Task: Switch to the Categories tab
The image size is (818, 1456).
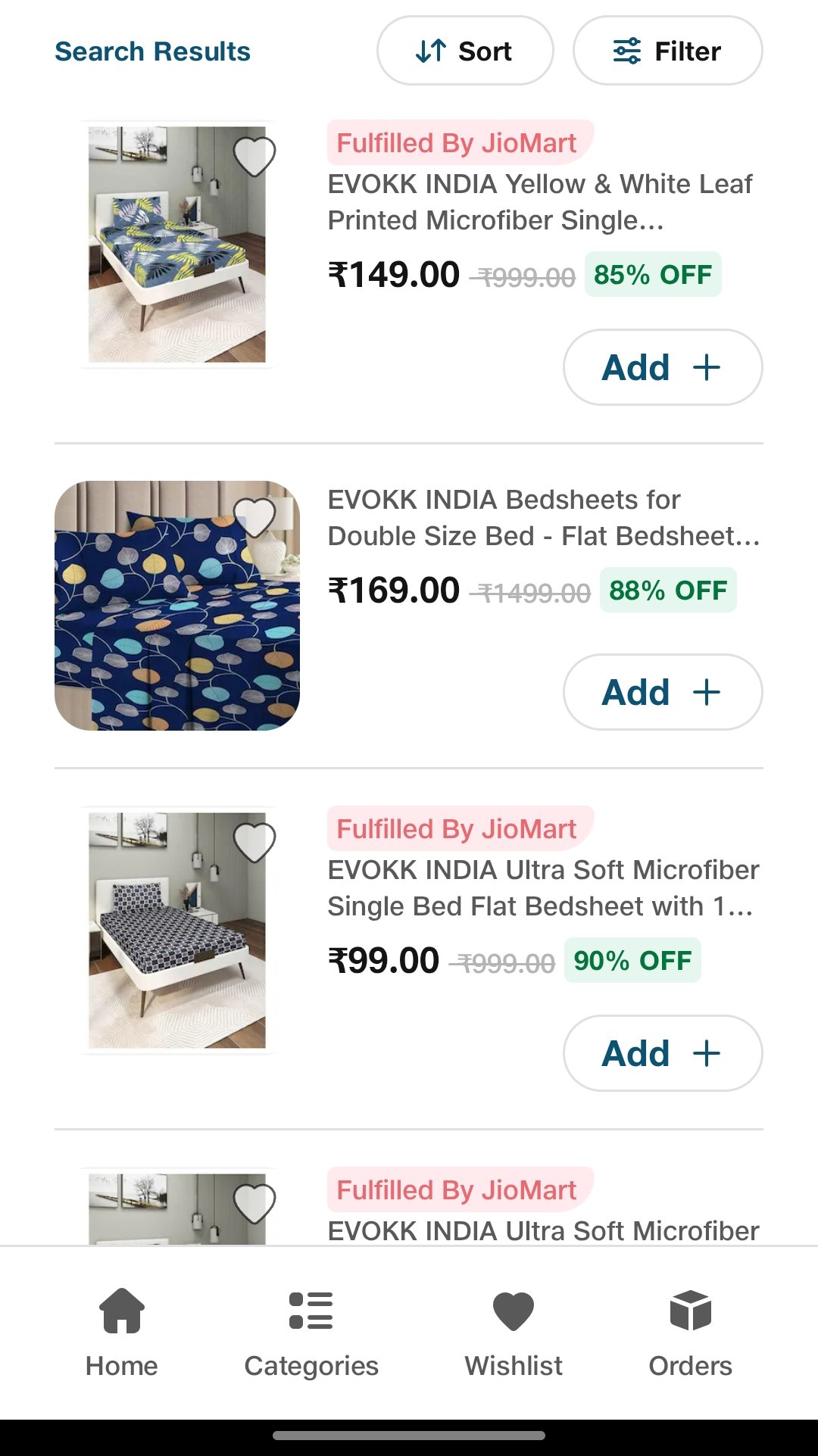Action: [311, 1330]
